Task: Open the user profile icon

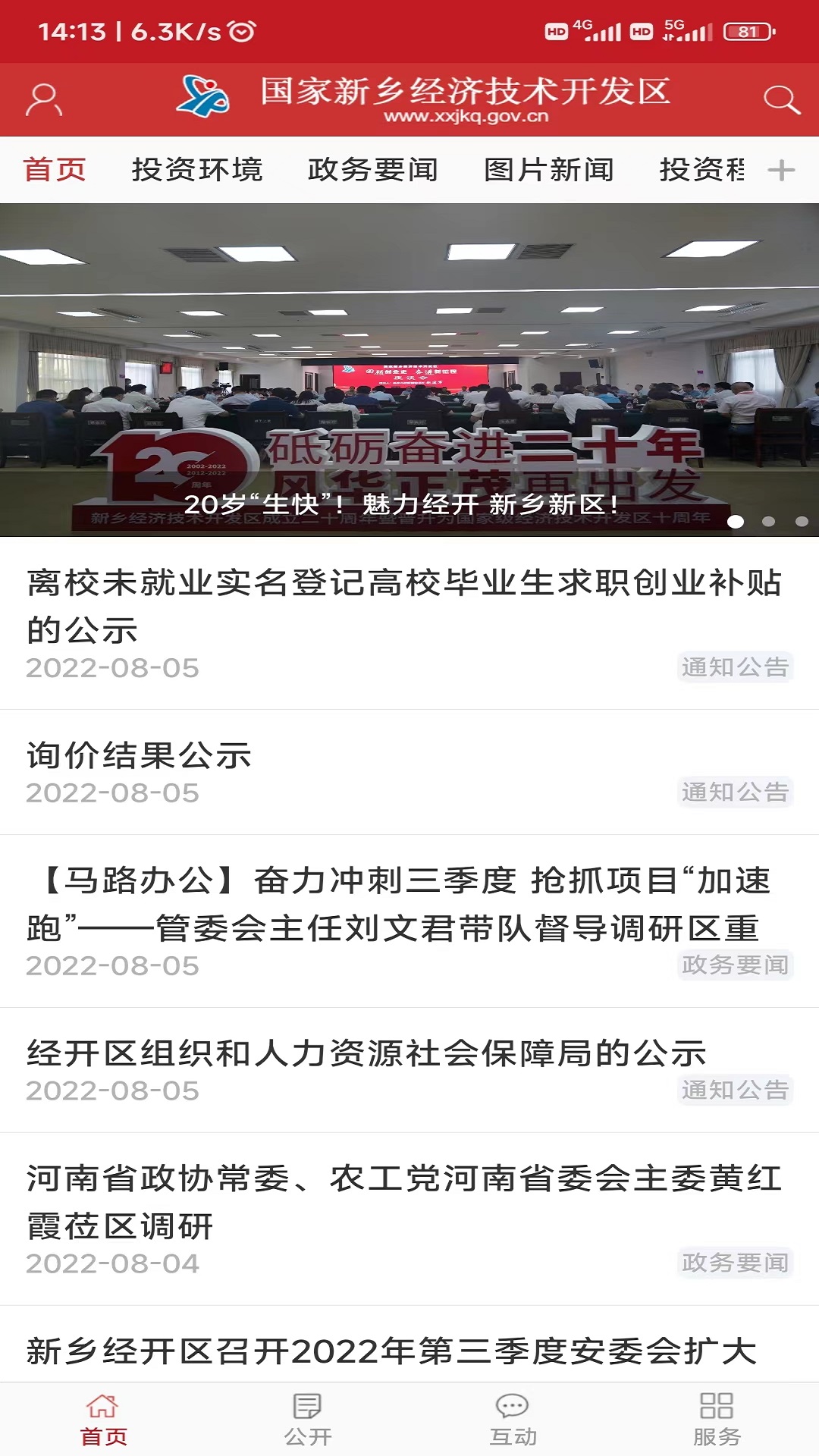Action: [x=44, y=99]
